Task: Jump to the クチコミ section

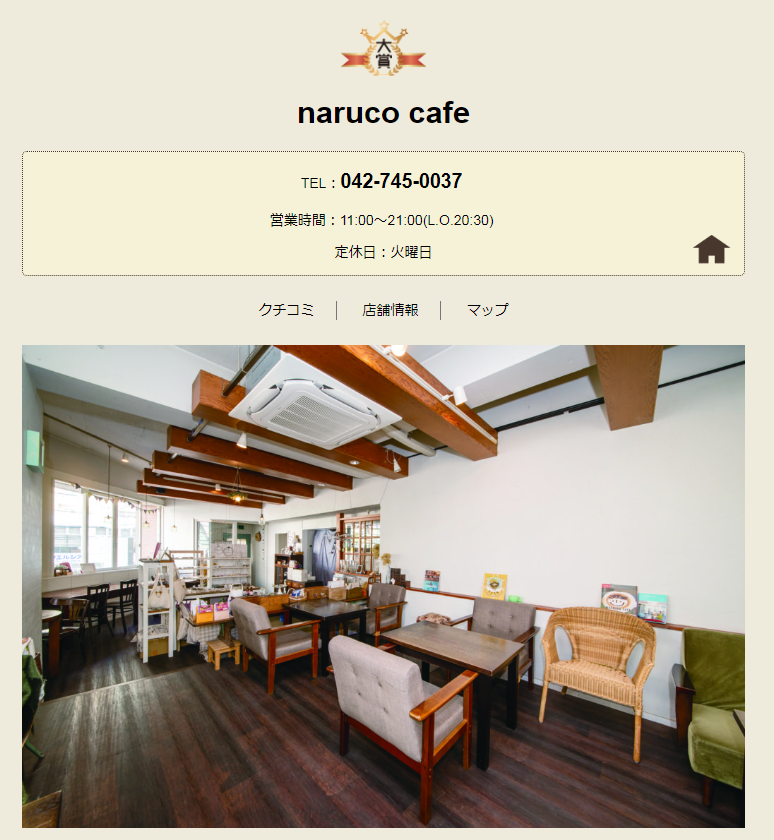Action: [x=286, y=310]
